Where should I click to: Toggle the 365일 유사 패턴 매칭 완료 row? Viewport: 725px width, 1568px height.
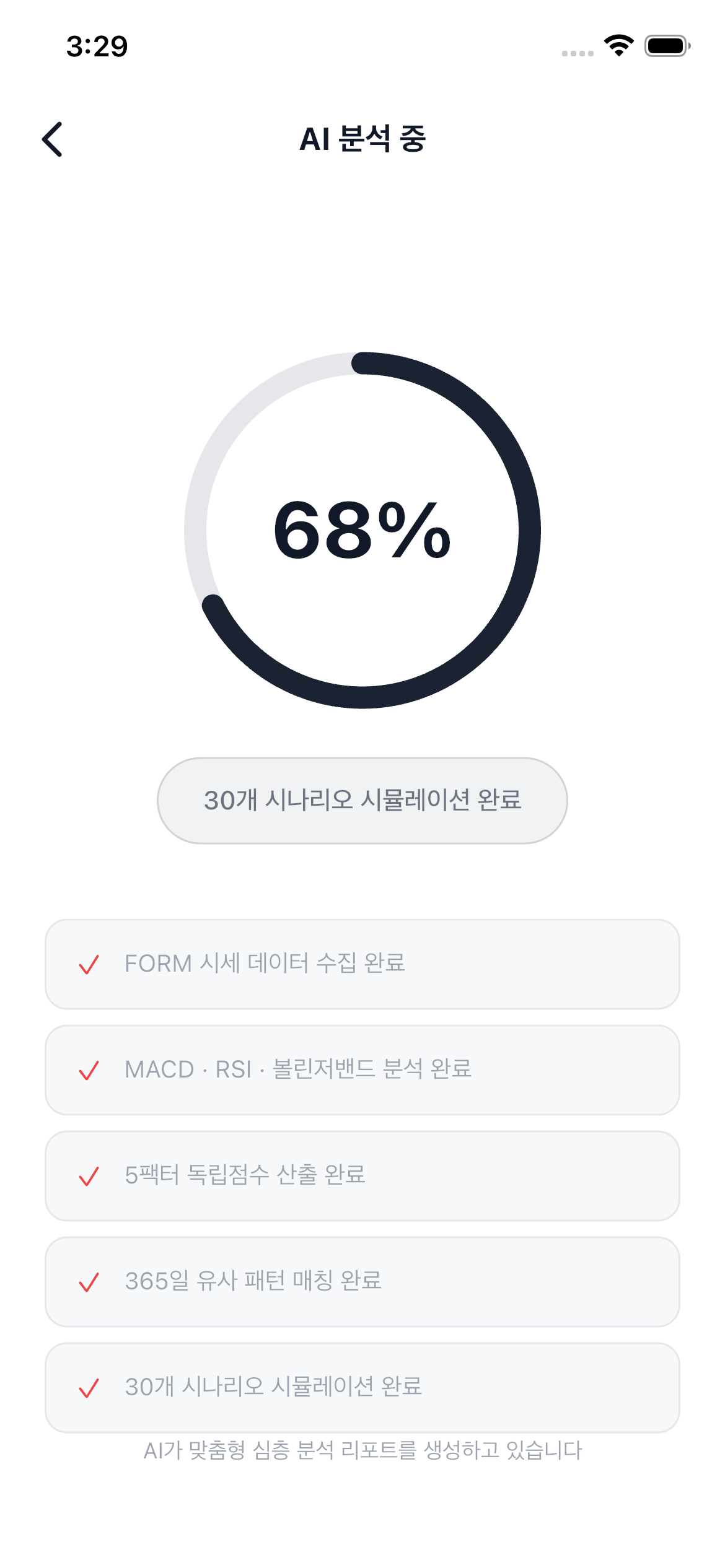click(362, 1283)
